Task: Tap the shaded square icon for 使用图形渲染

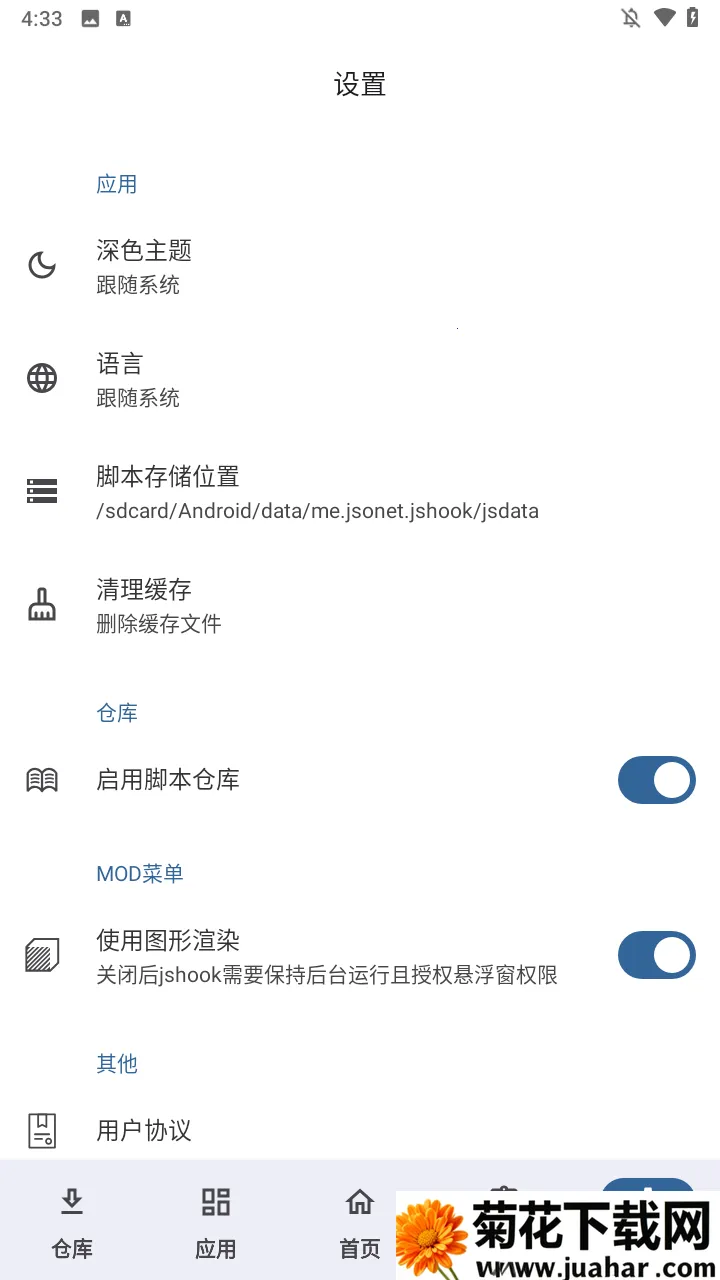Action: [42, 955]
